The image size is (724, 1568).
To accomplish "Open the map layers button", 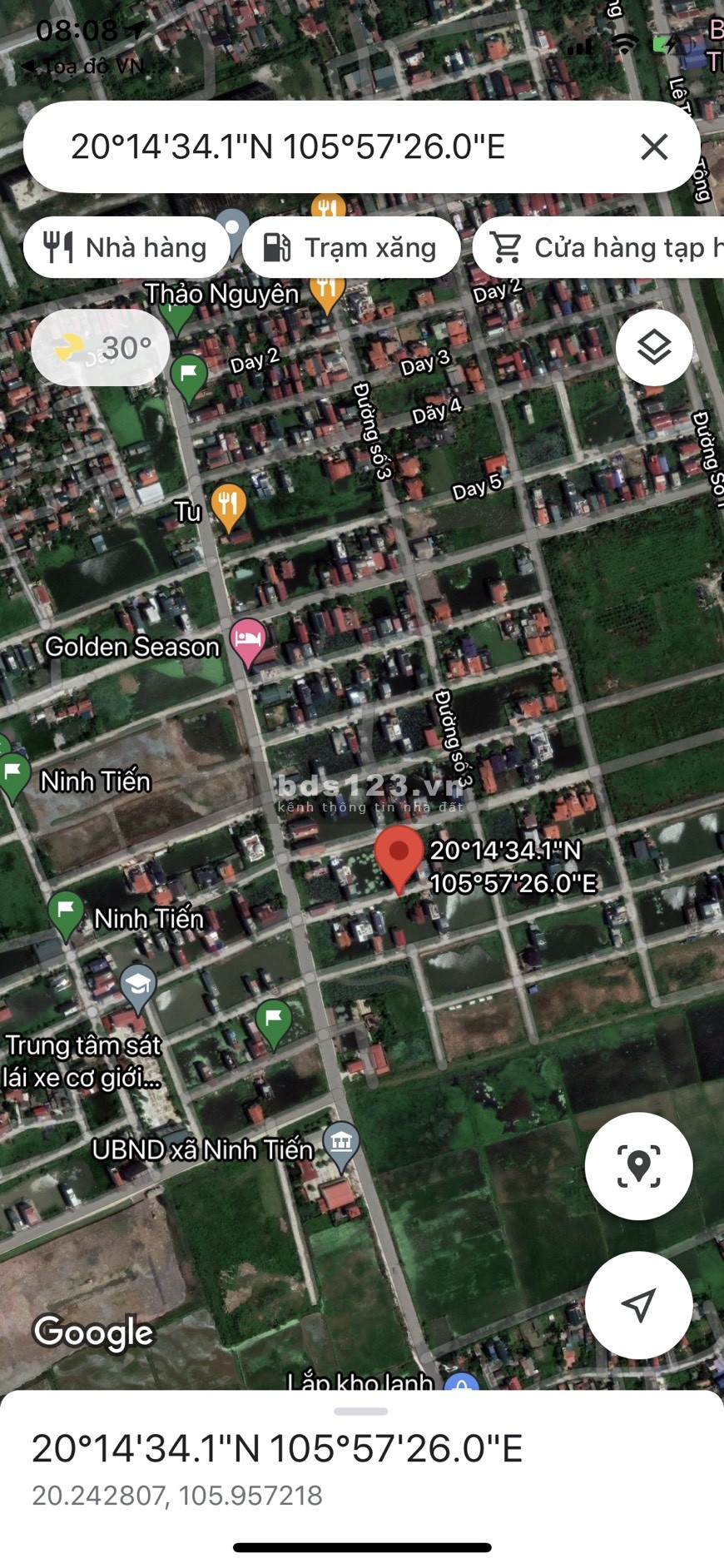I will [x=654, y=347].
